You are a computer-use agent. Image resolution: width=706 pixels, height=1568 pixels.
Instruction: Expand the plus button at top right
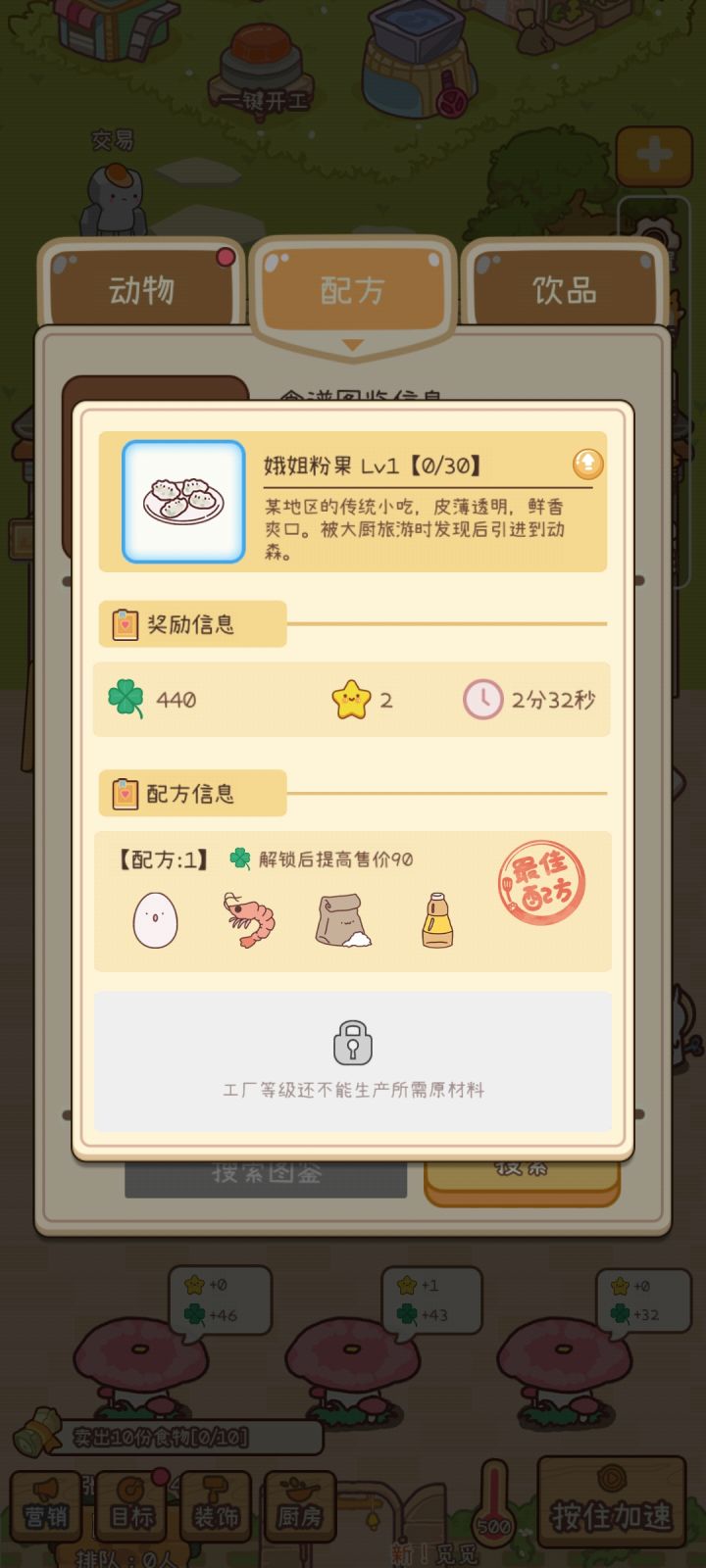point(655,157)
